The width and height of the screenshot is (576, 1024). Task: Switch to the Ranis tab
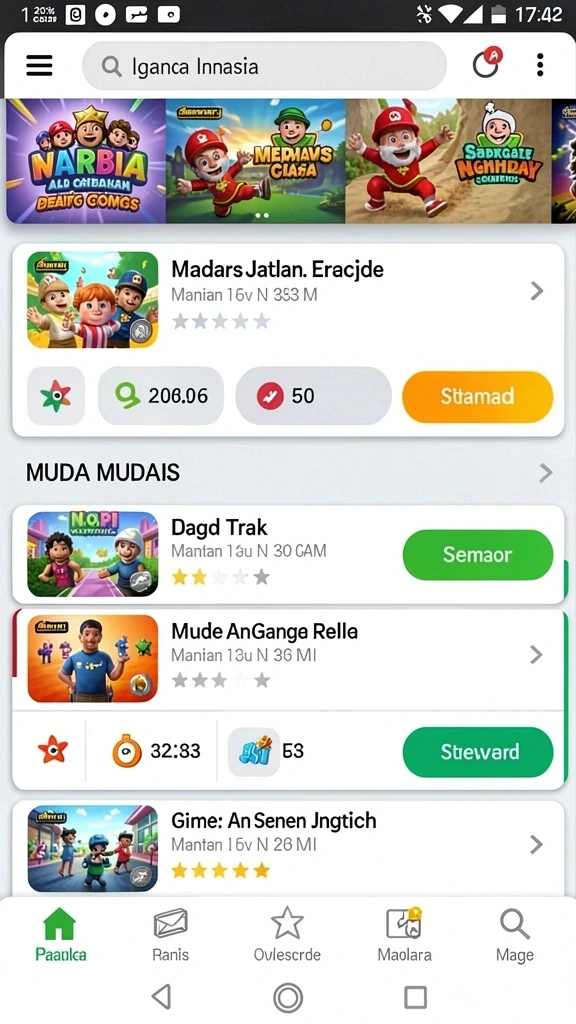pyautogui.click(x=170, y=935)
